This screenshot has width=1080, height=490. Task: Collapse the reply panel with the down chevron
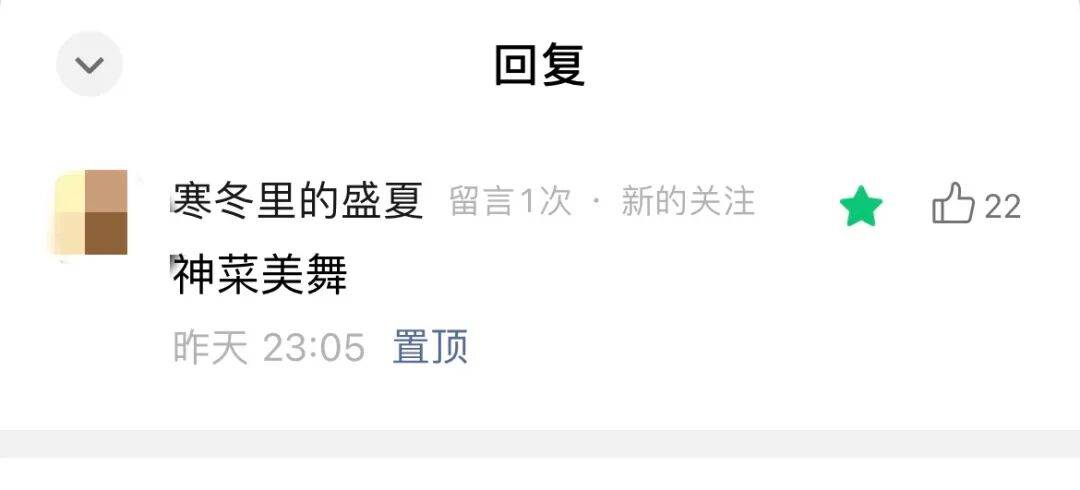tap(90, 65)
